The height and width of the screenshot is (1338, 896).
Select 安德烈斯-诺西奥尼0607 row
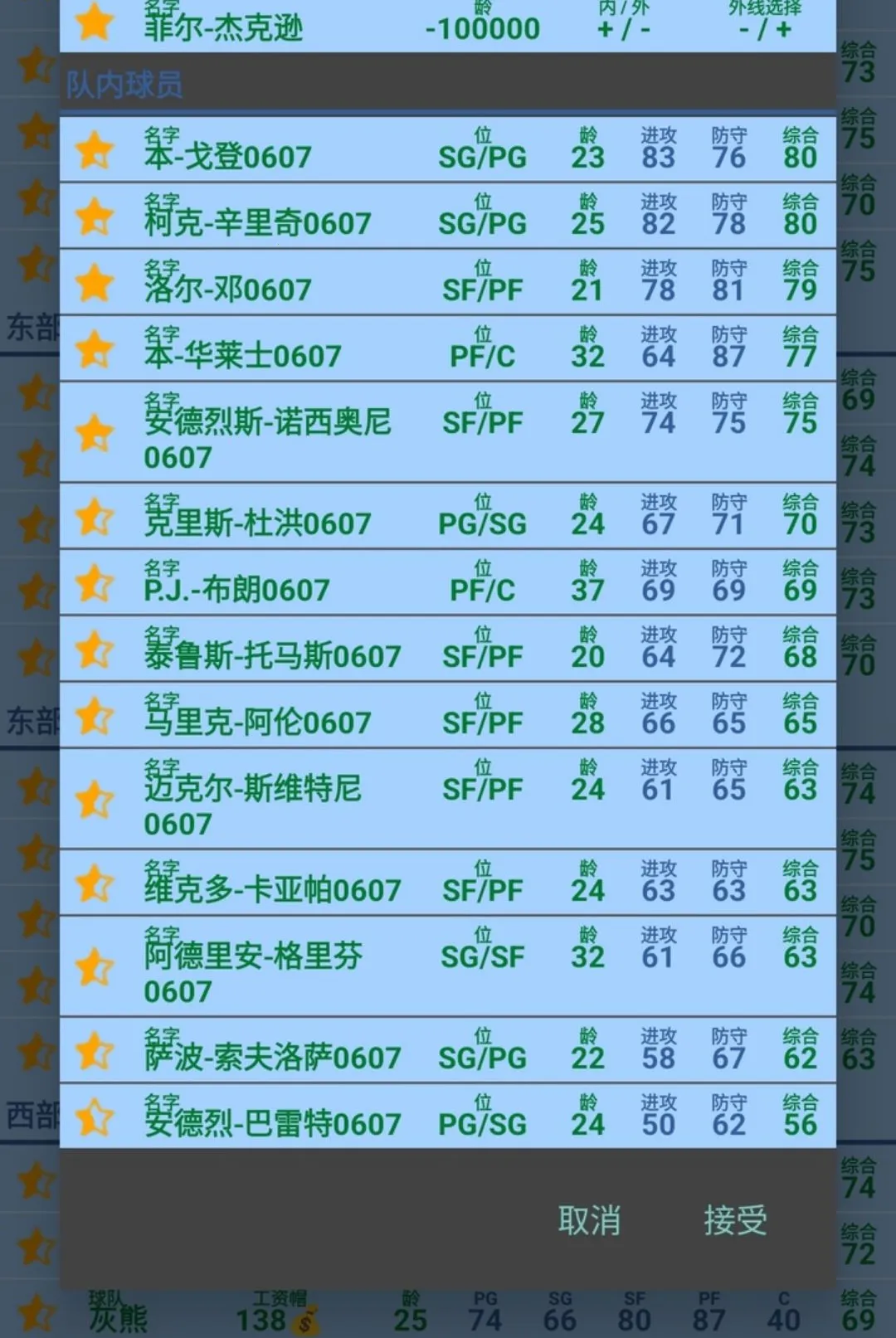447,432
